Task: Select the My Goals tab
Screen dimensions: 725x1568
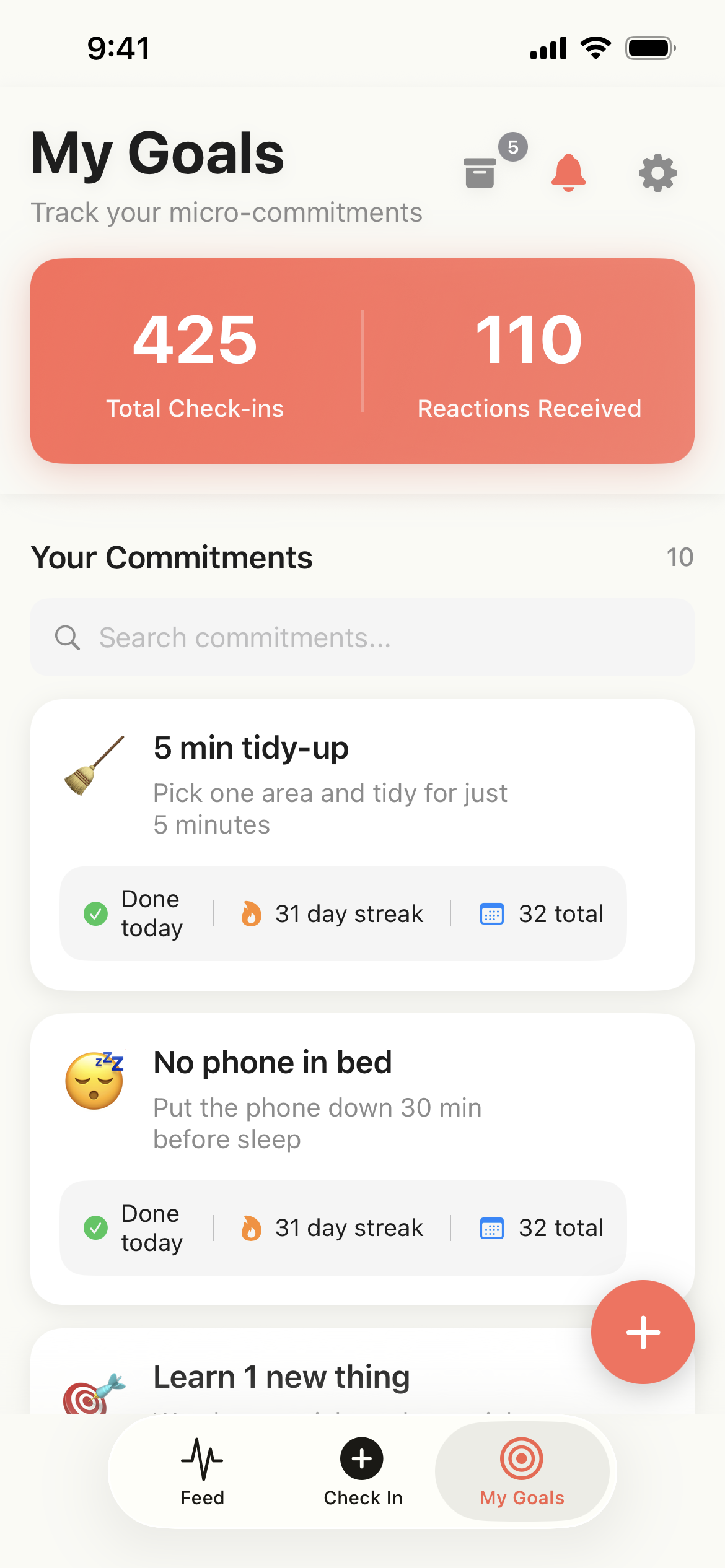Action: click(x=523, y=1472)
